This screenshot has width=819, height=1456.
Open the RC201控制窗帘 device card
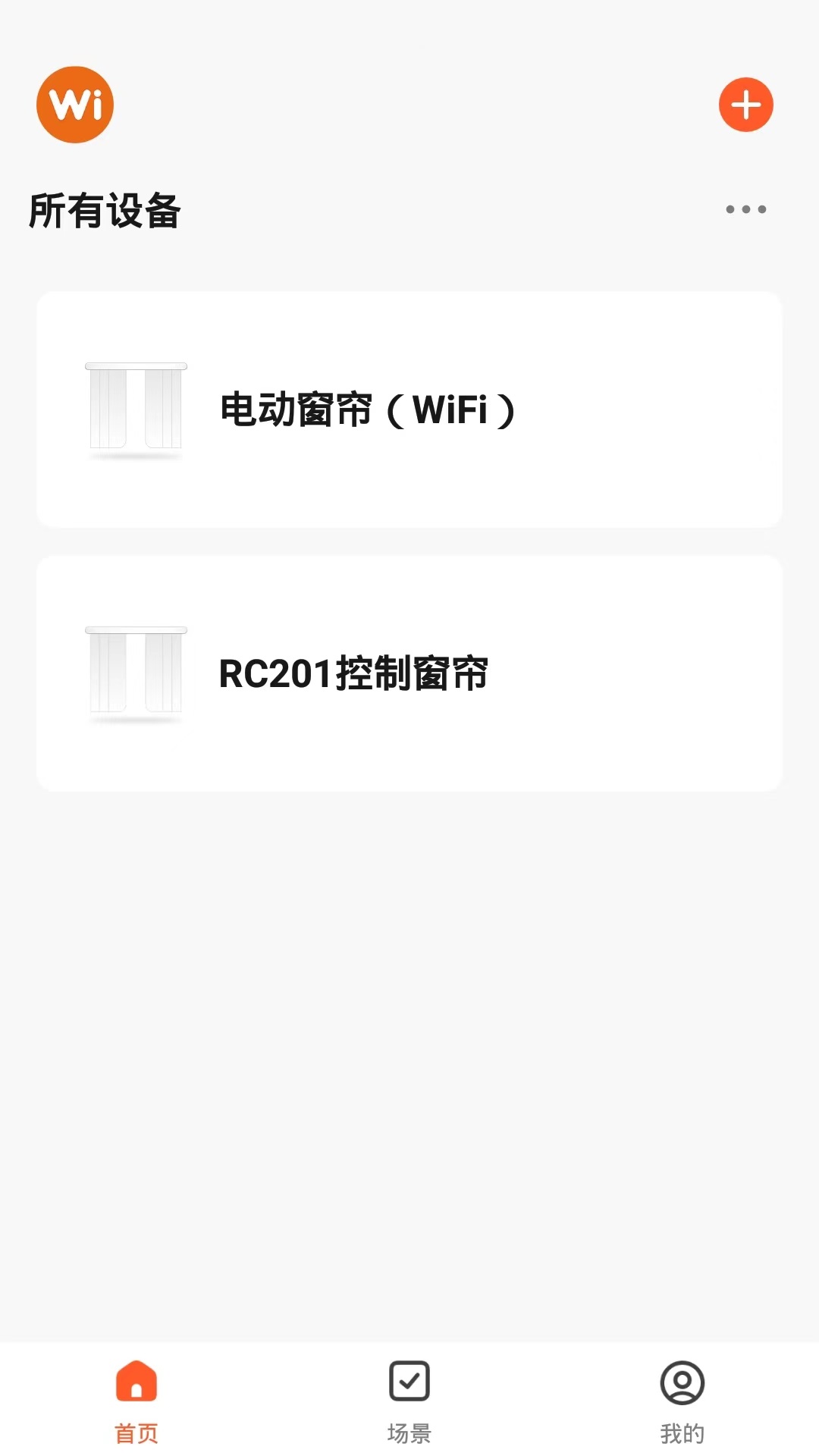(x=409, y=671)
